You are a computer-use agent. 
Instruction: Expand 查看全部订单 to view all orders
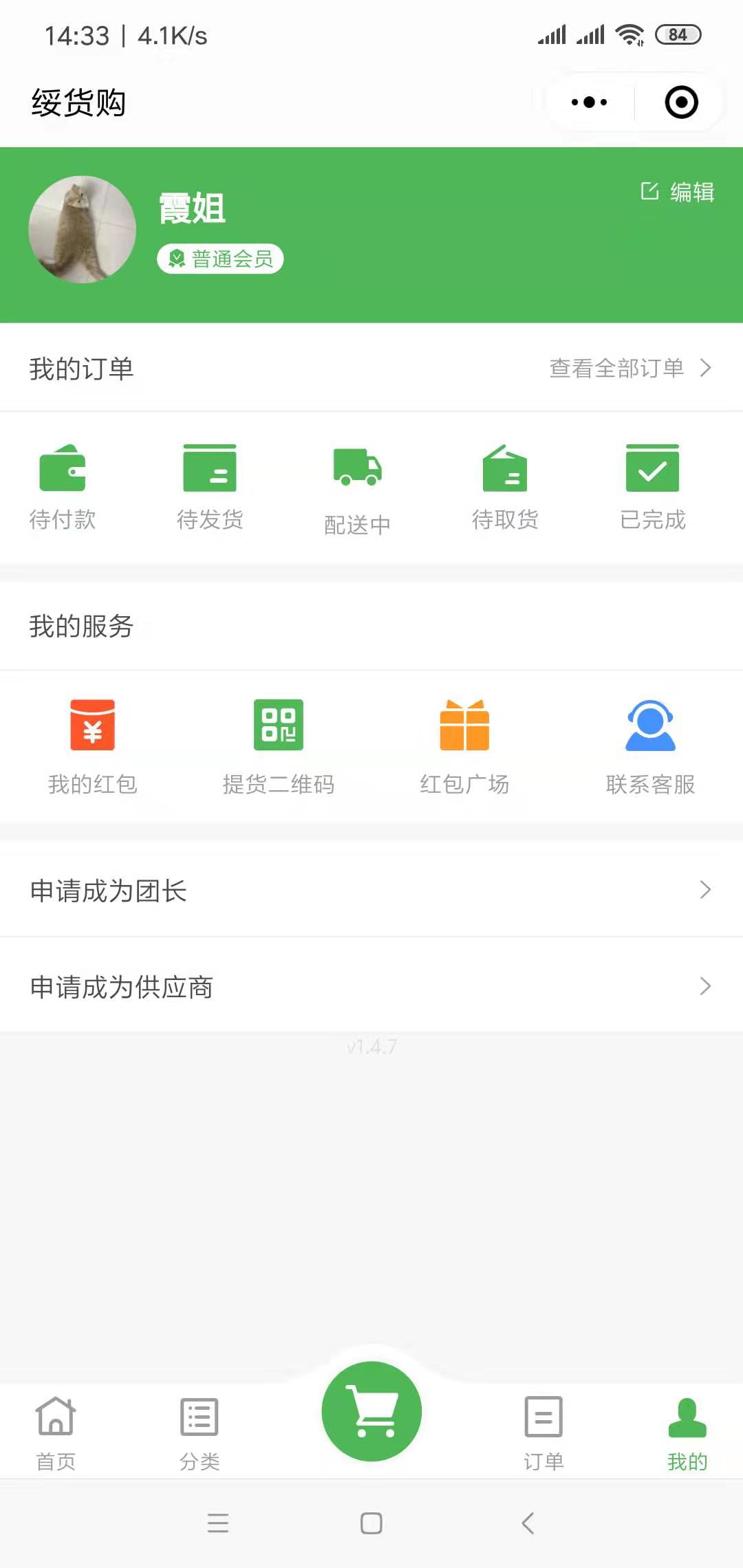point(616,369)
